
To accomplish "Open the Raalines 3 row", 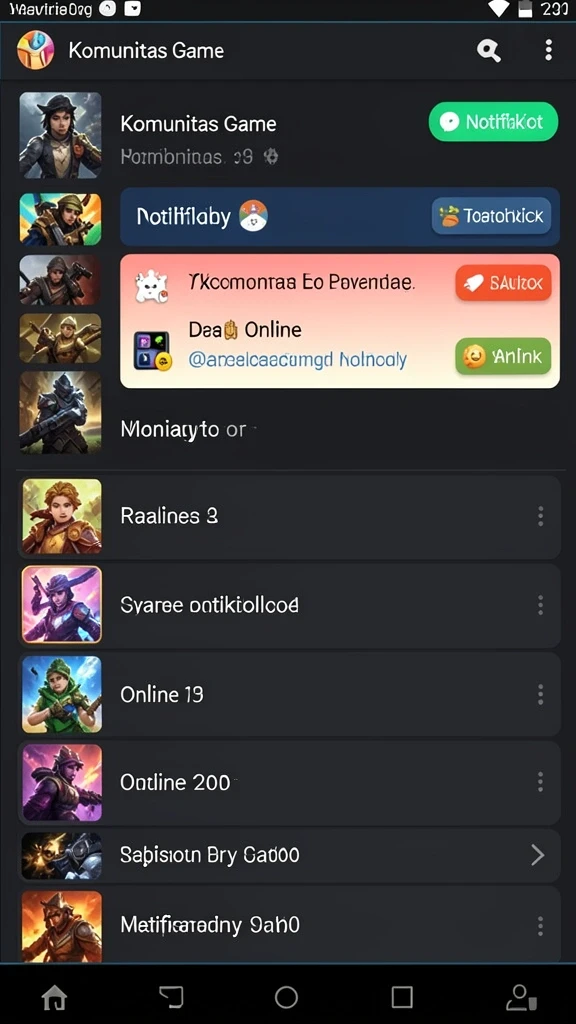I will click(289, 517).
